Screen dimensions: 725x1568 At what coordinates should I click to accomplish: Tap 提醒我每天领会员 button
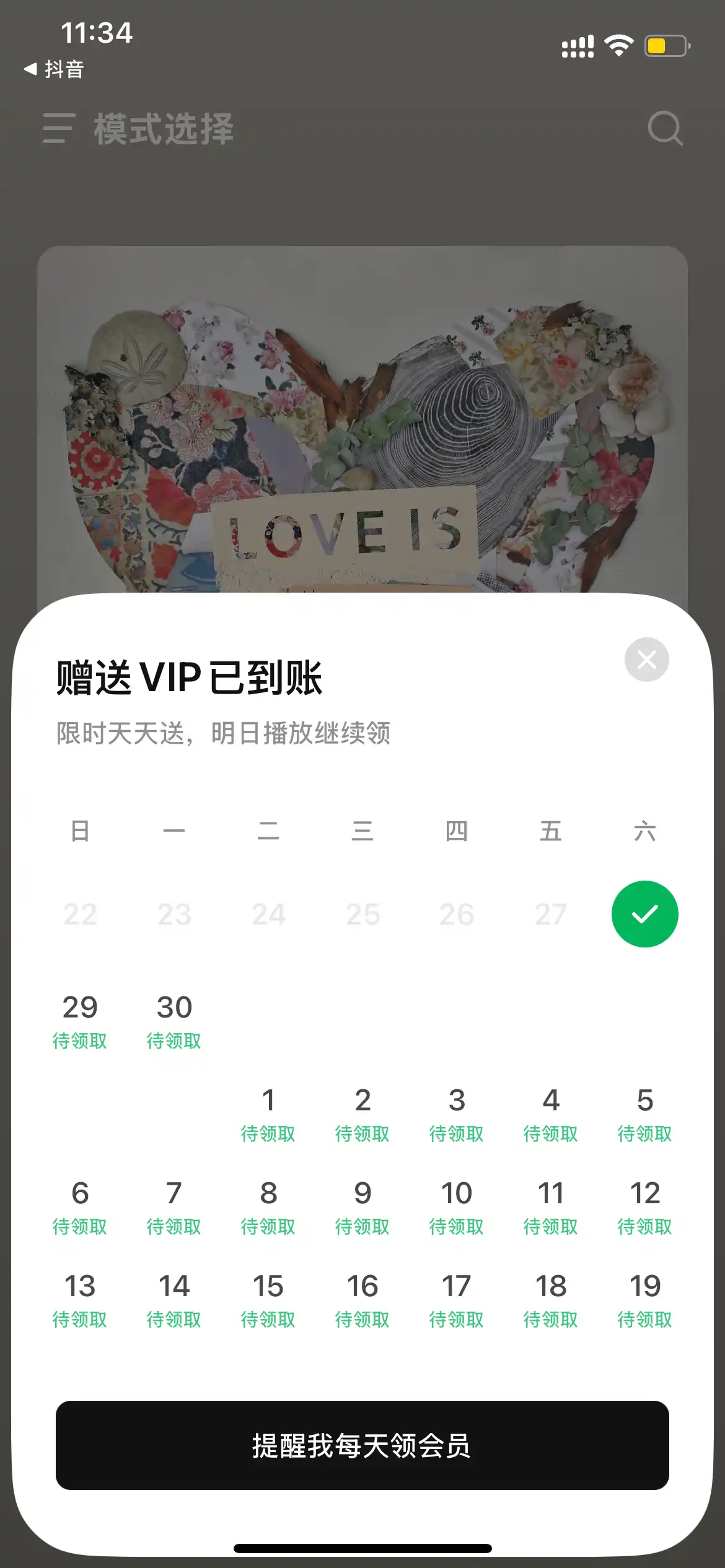(x=362, y=1445)
